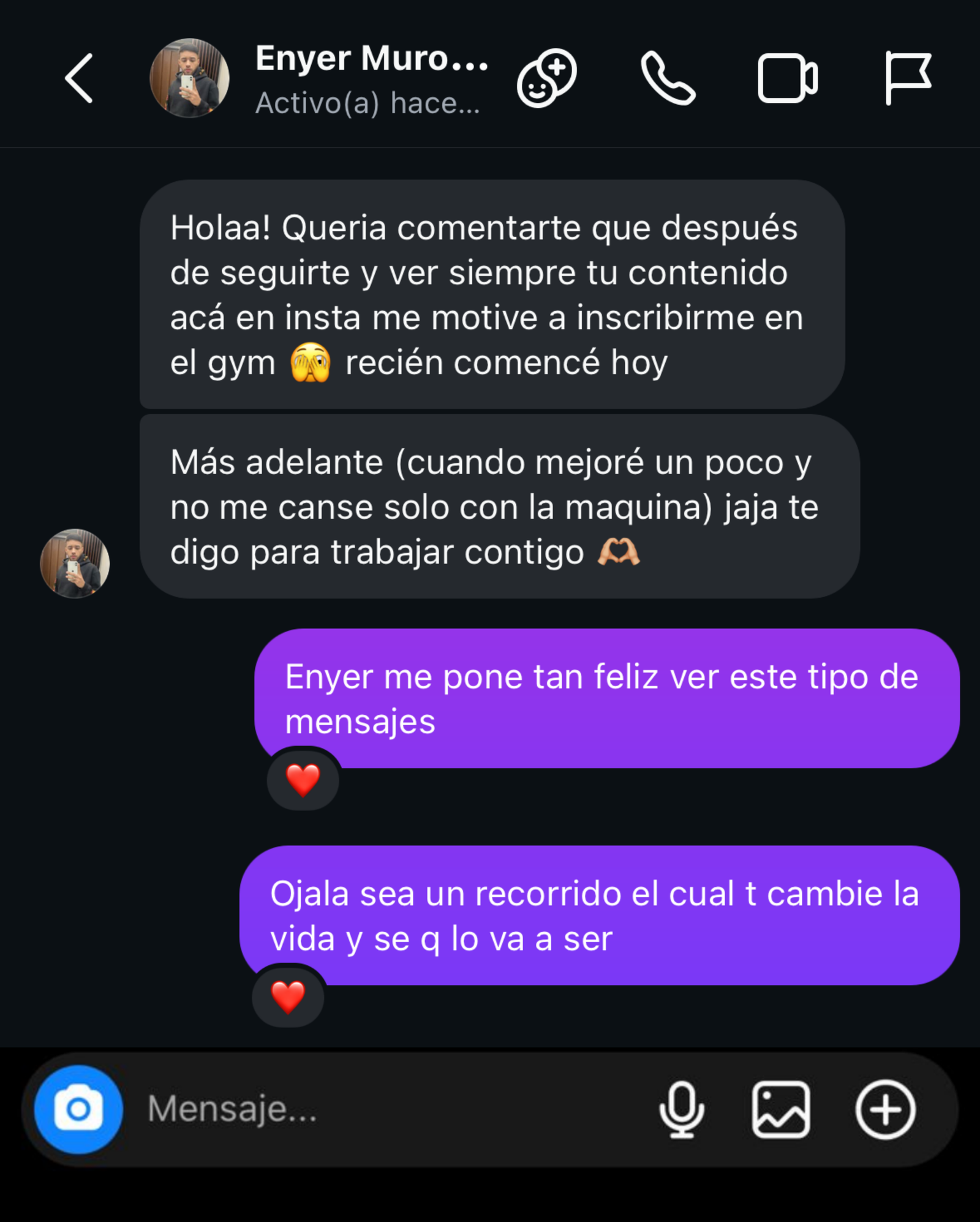Viewport: 980px width, 1222px height.
Task: View heart reaction on 'Ojala sea un recorrido' message
Action: pos(288,997)
